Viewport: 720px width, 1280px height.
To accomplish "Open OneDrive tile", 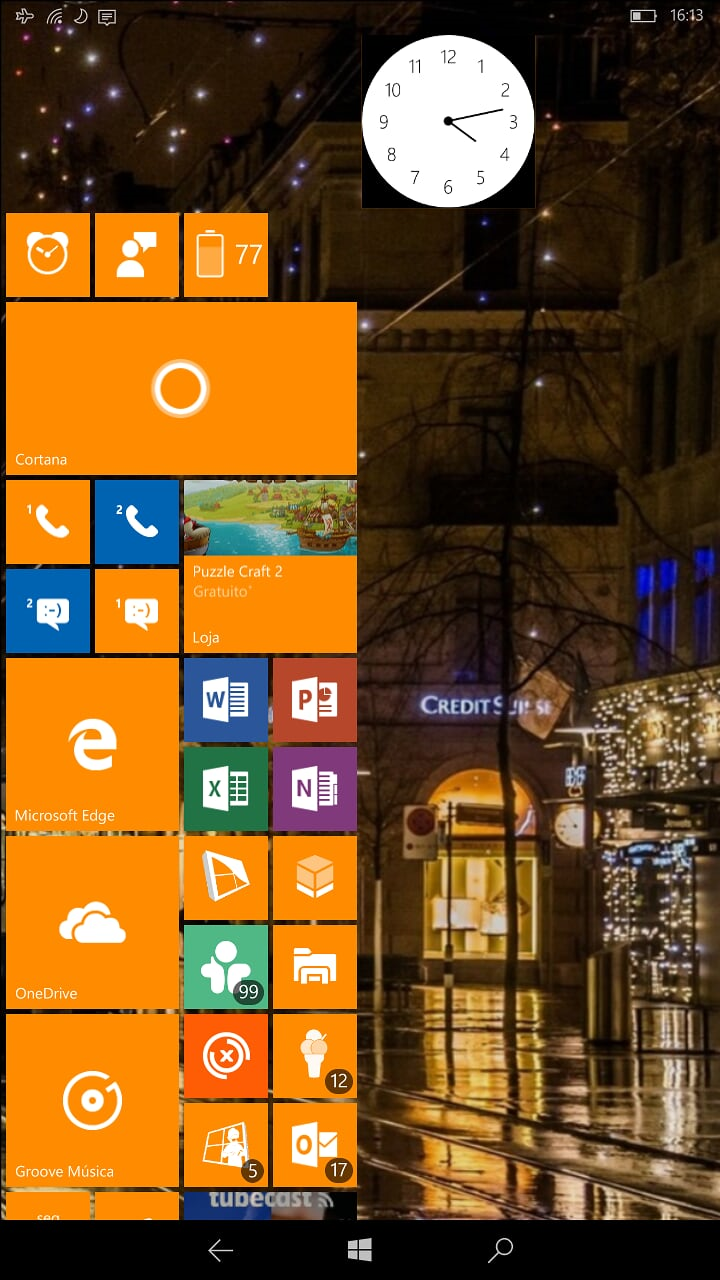I will pyautogui.click(x=92, y=923).
